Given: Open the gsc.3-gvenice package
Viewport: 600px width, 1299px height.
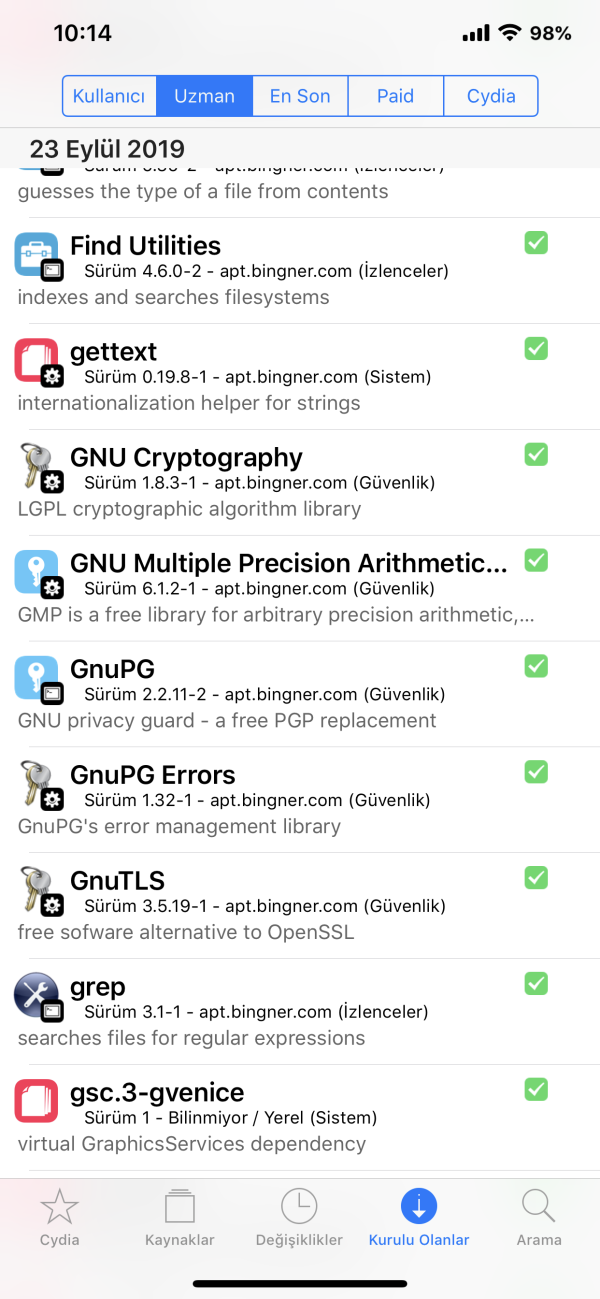Looking at the screenshot, I should tap(270, 1117).
